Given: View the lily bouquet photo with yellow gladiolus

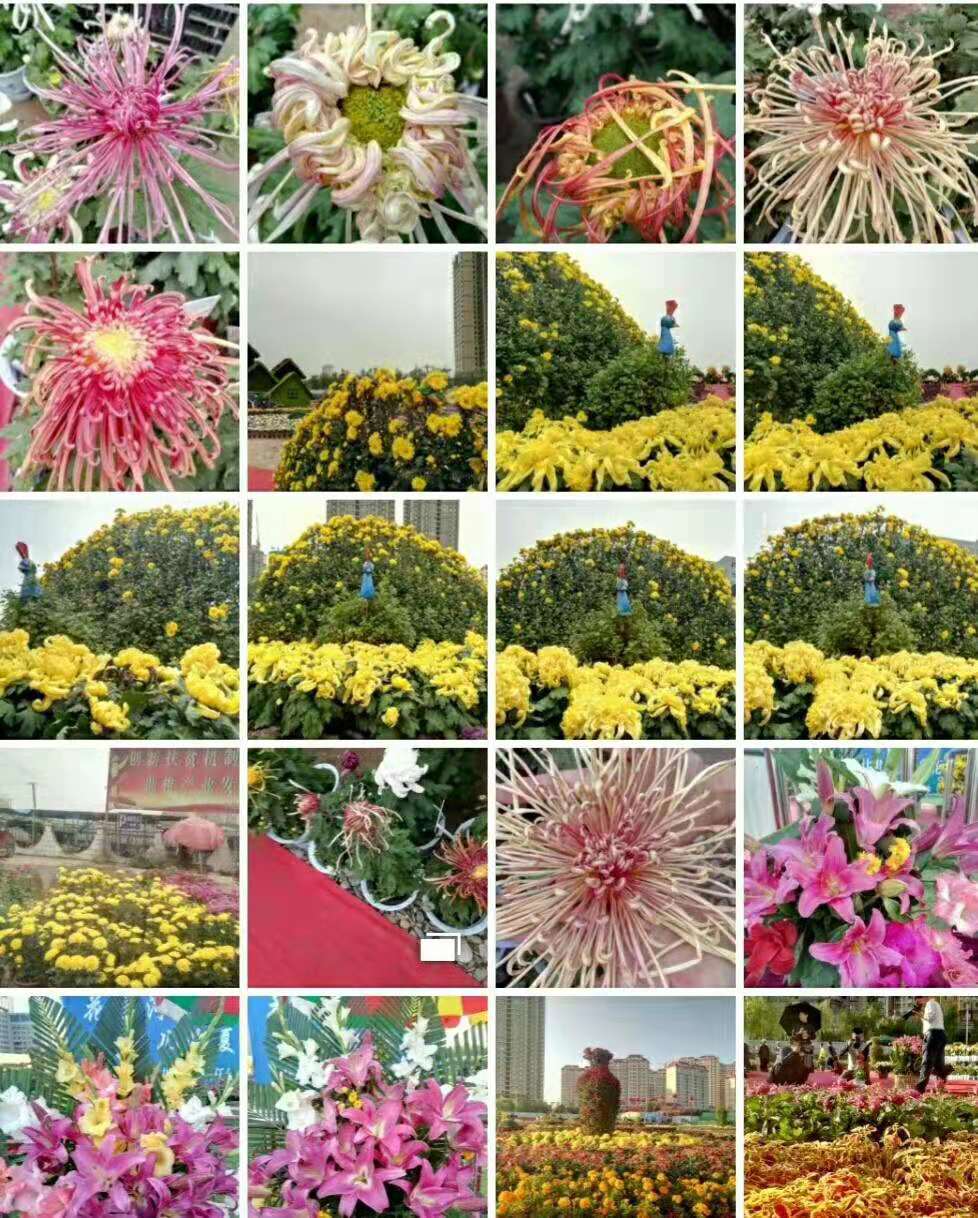Looking at the screenshot, I should click(119, 1105).
